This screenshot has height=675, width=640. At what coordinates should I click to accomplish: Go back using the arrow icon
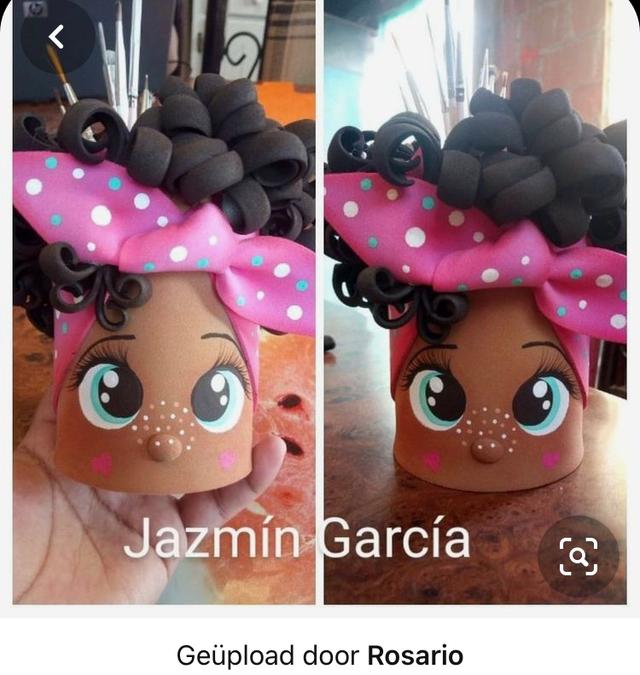pos(56,38)
